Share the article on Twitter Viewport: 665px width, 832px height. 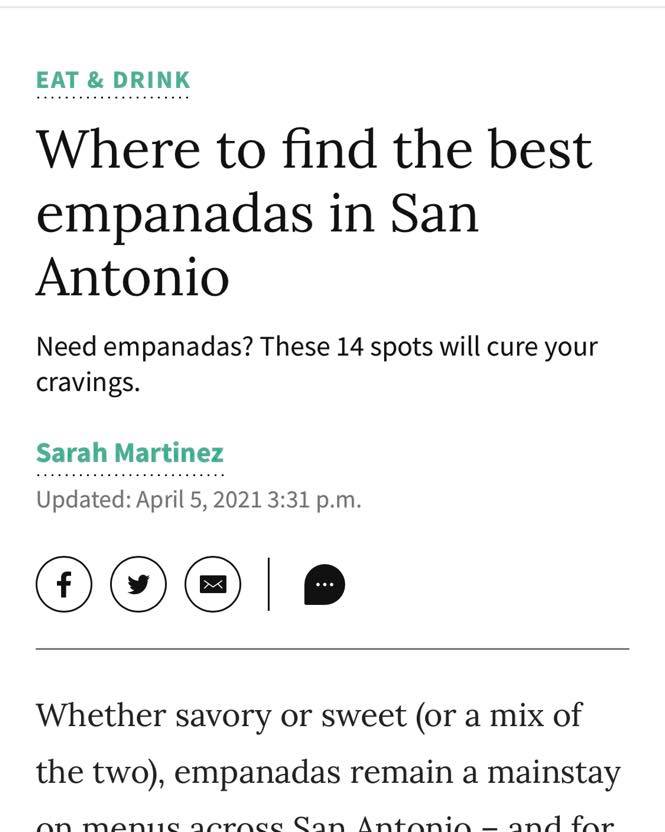pos(138,584)
